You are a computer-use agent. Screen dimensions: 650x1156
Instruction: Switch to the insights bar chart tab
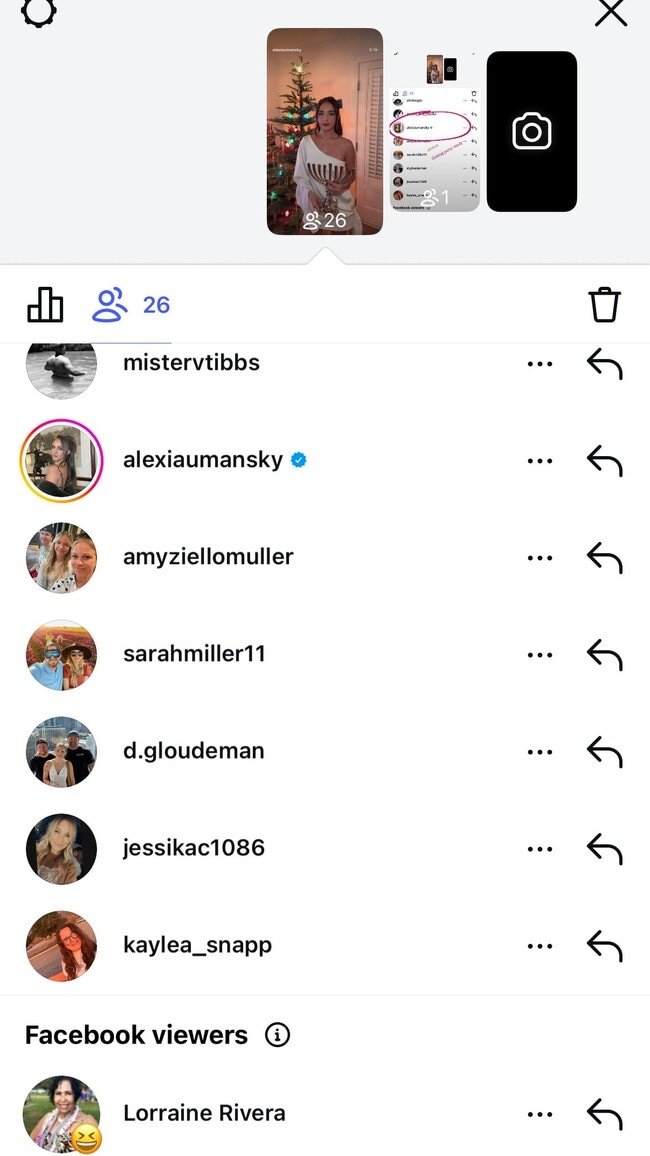[45, 304]
